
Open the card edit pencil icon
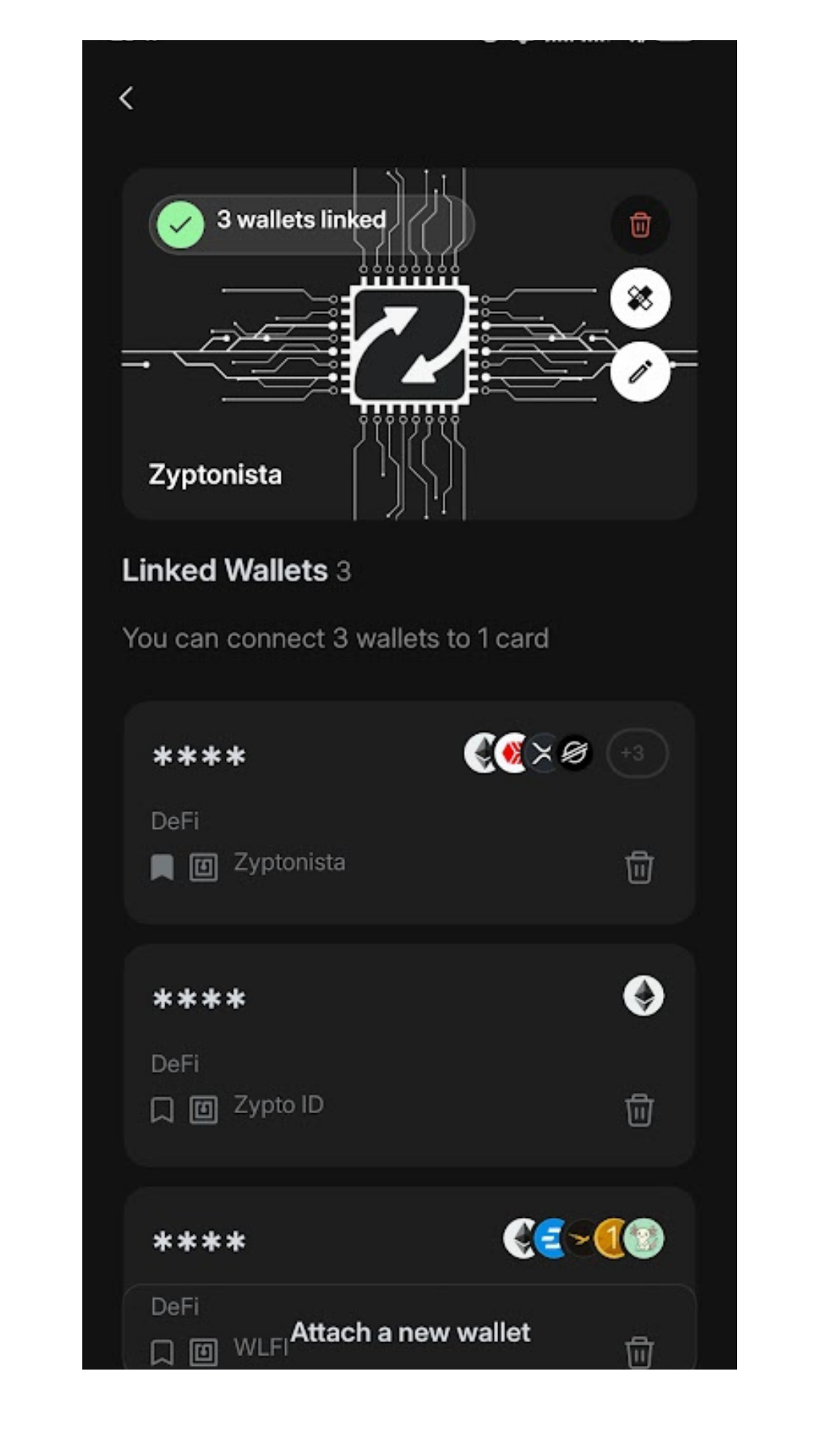click(639, 372)
